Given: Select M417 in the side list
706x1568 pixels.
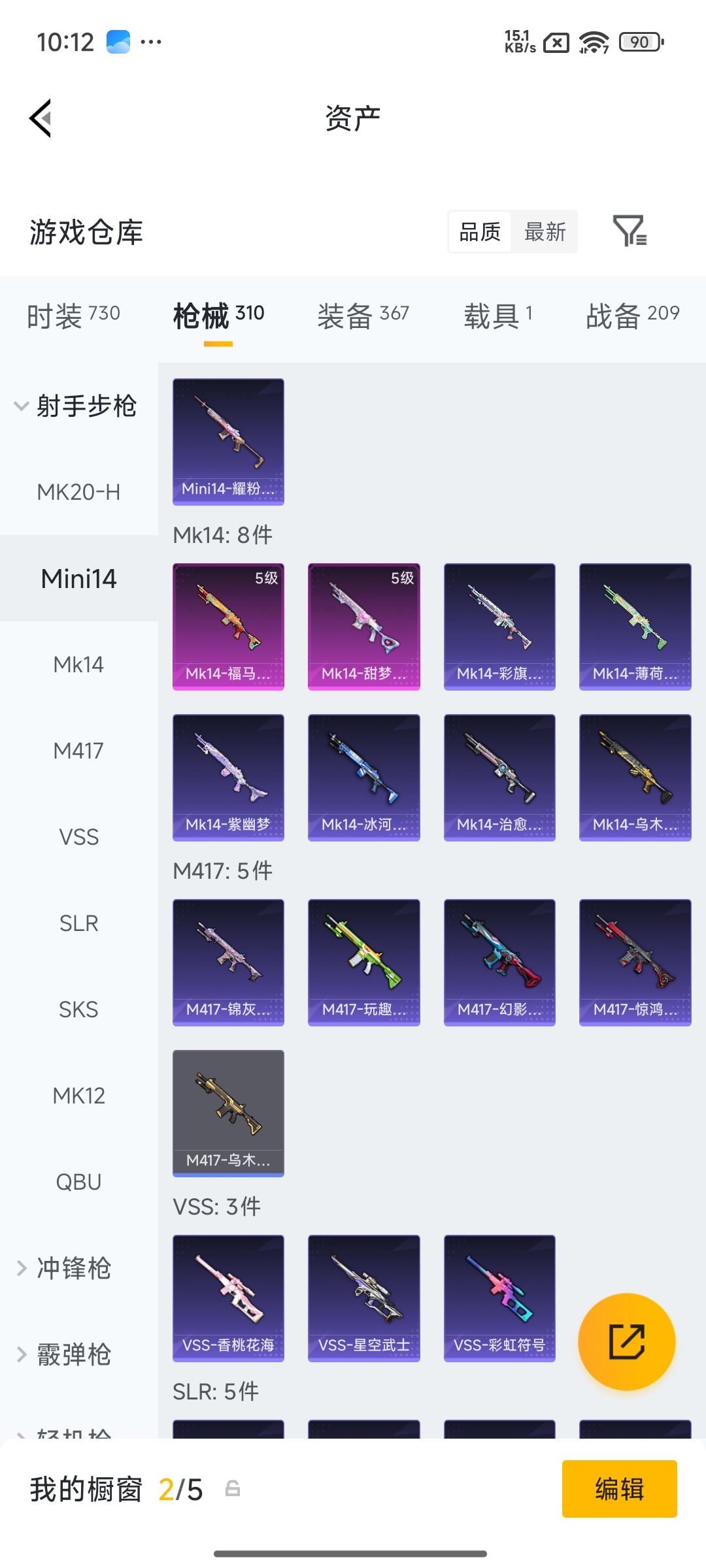Looking at the screenshot, I should [x=78, y=751].
